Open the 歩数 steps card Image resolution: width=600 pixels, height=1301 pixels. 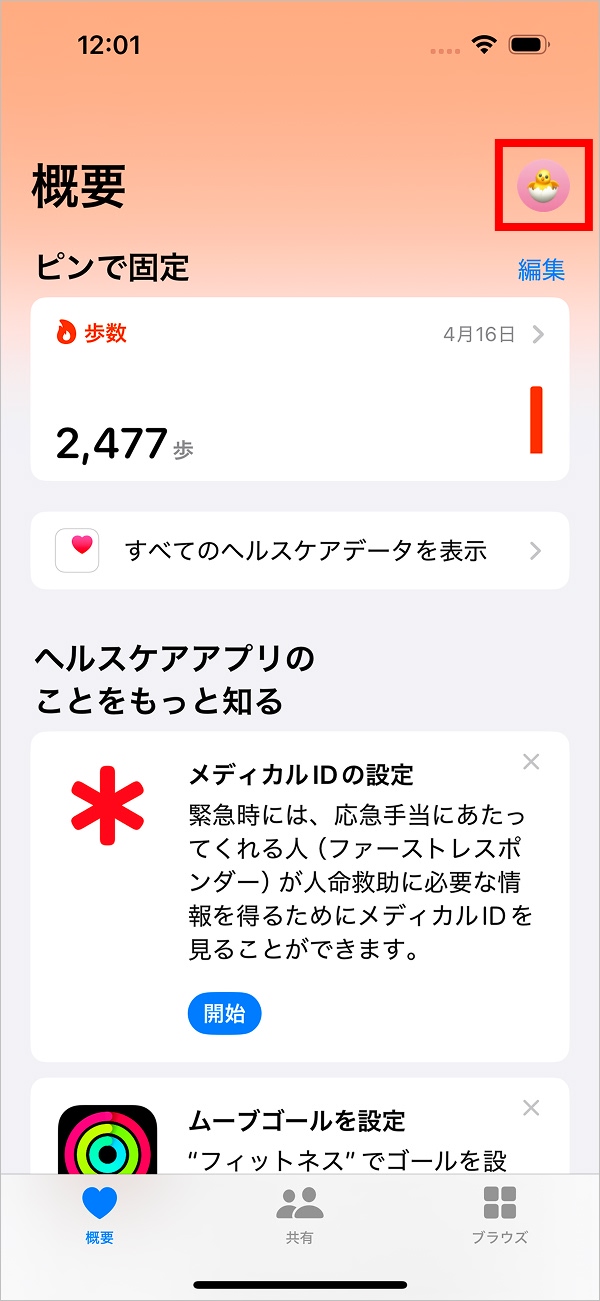(300, 389)
